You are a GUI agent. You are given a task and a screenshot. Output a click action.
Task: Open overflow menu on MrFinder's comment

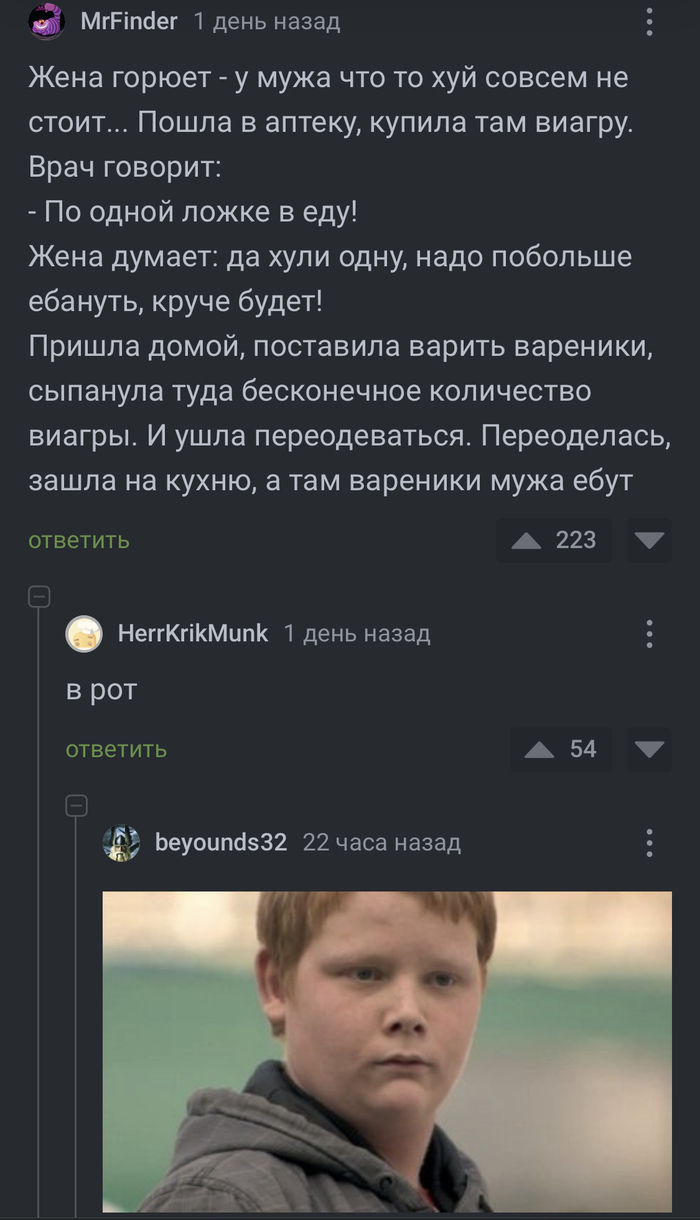(649, 21)
